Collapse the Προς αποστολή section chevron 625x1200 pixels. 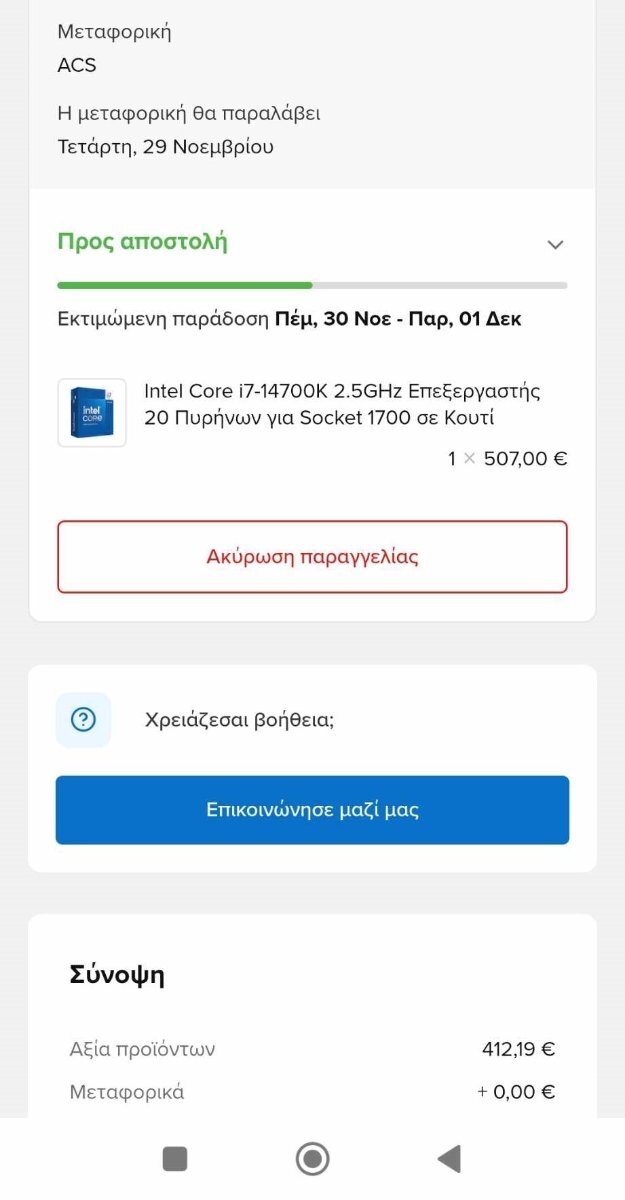click(556, 245)
